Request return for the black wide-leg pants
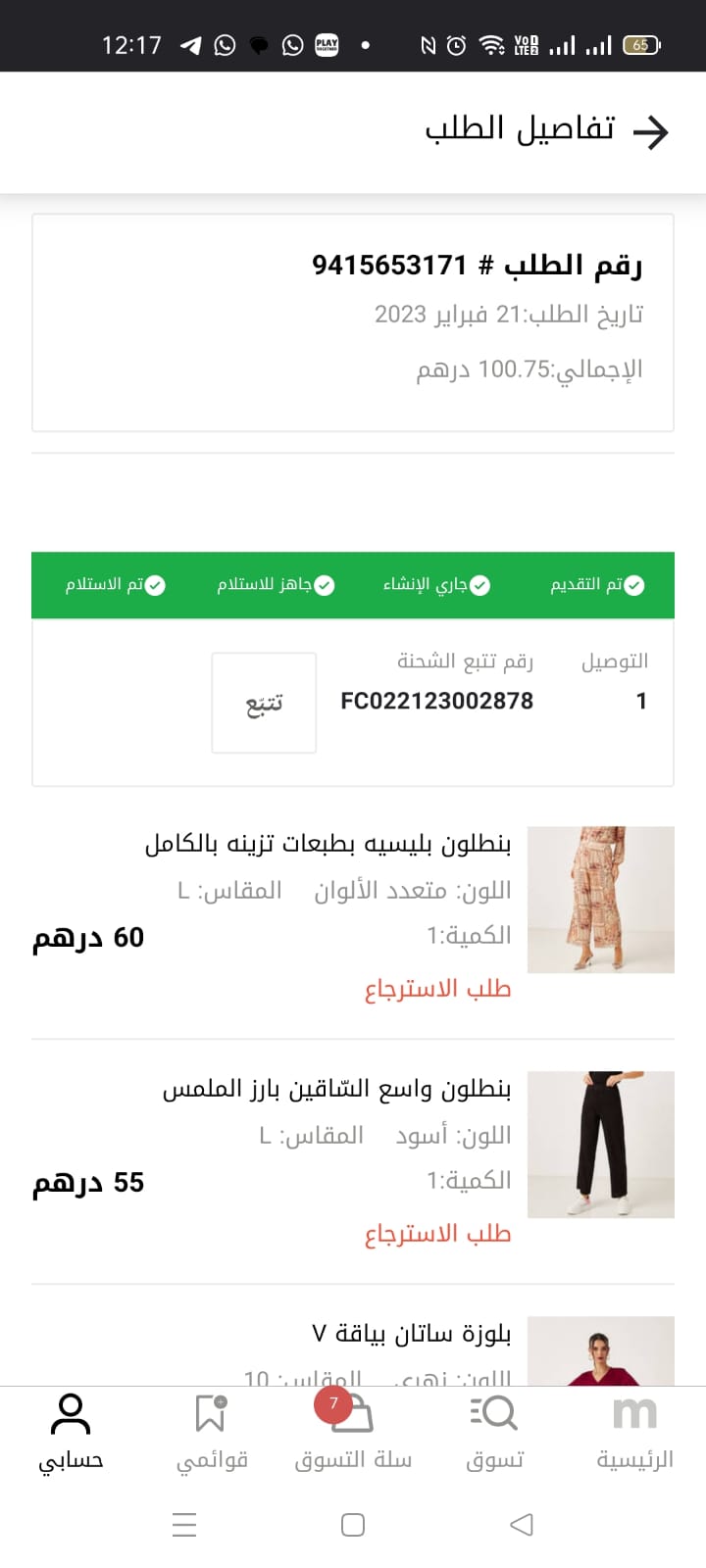Screen dimensions: 706x1568 point(438,1234)
